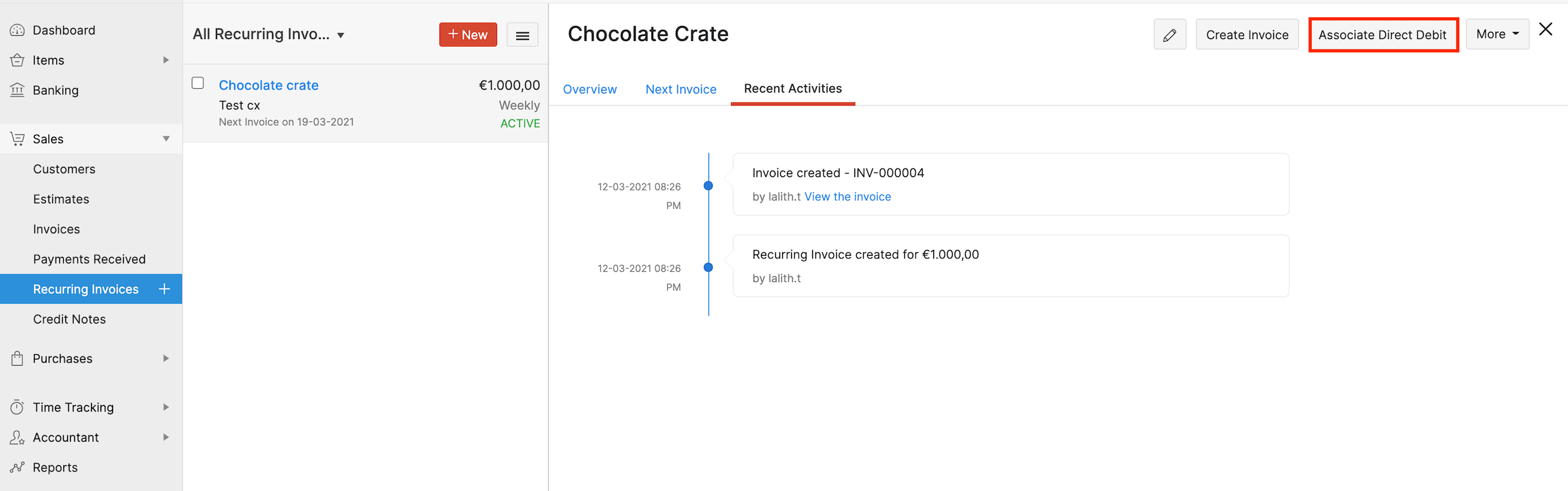Expand the Items menu

click(x=49, y=60)
